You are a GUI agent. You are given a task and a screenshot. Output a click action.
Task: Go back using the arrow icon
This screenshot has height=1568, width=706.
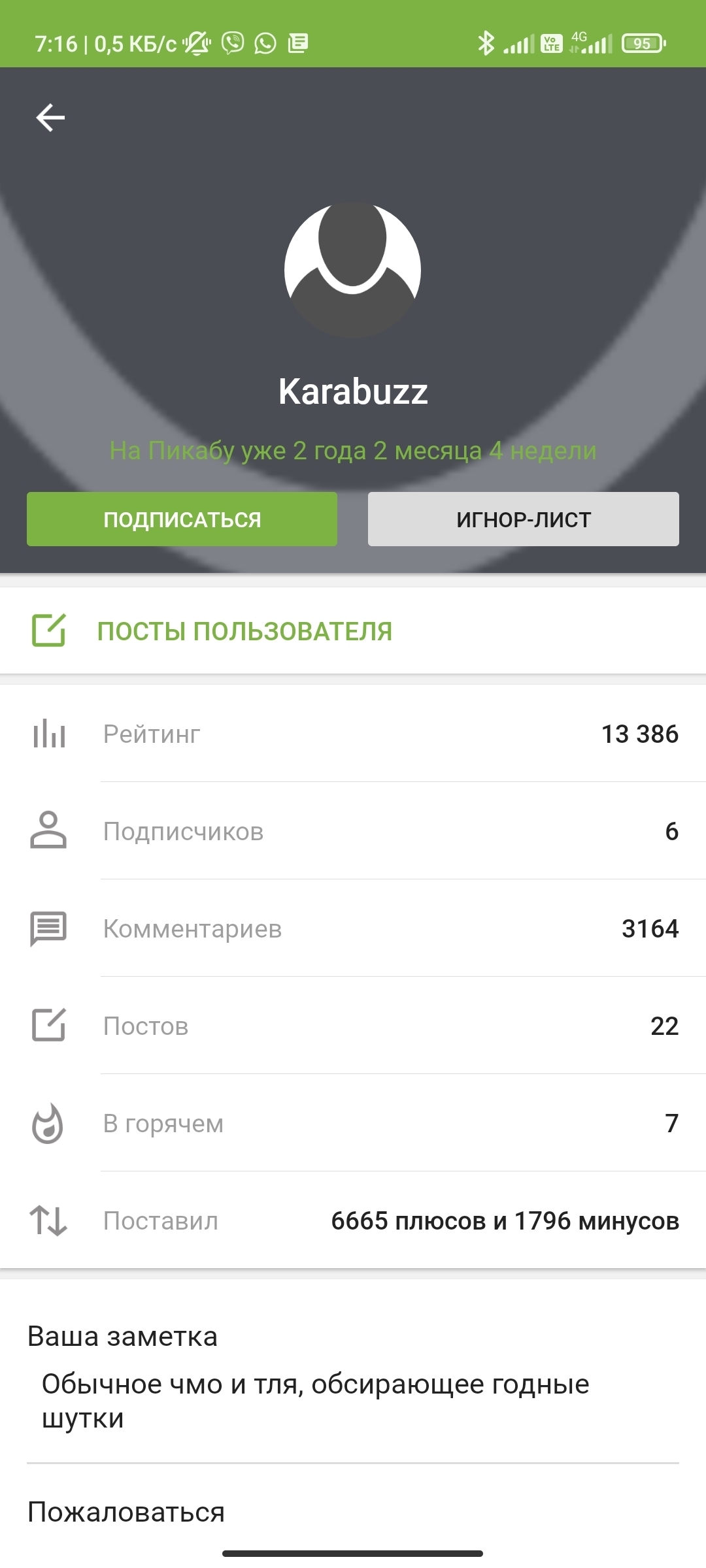click(50, 118)
